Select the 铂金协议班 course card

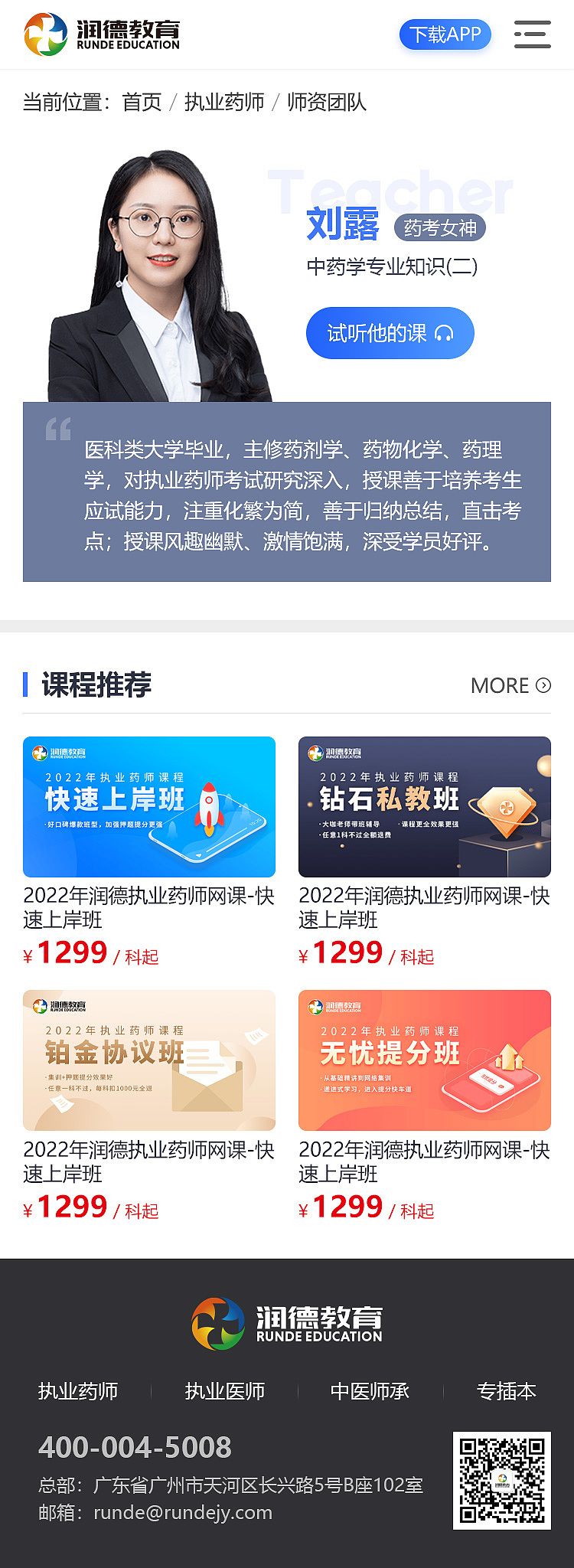149,1060
